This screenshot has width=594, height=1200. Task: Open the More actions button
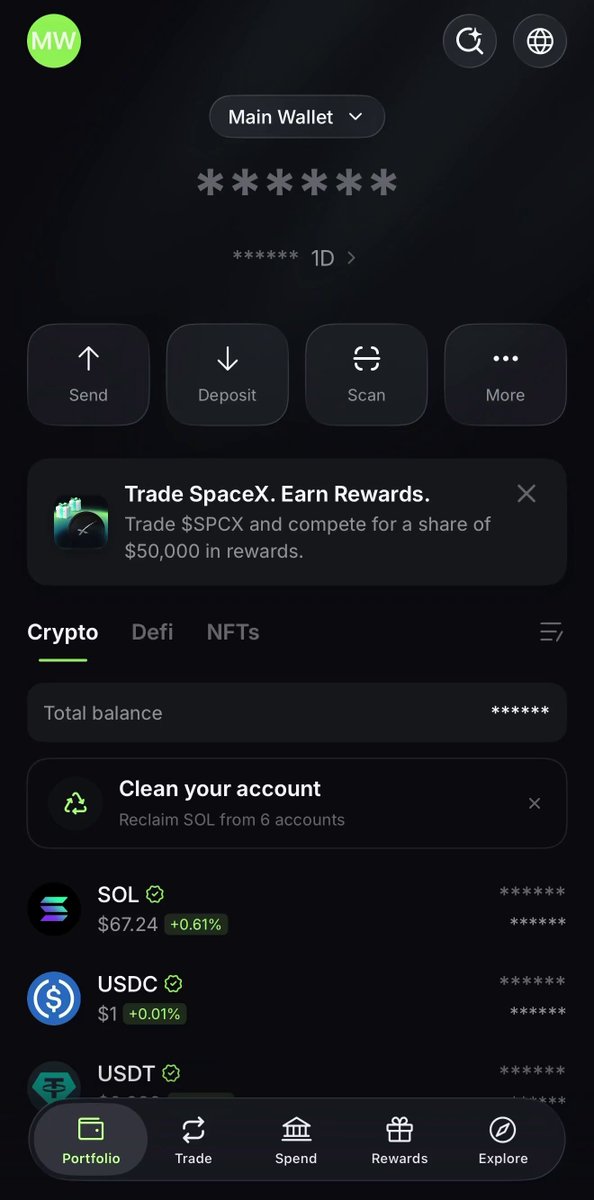coord(505,375)
